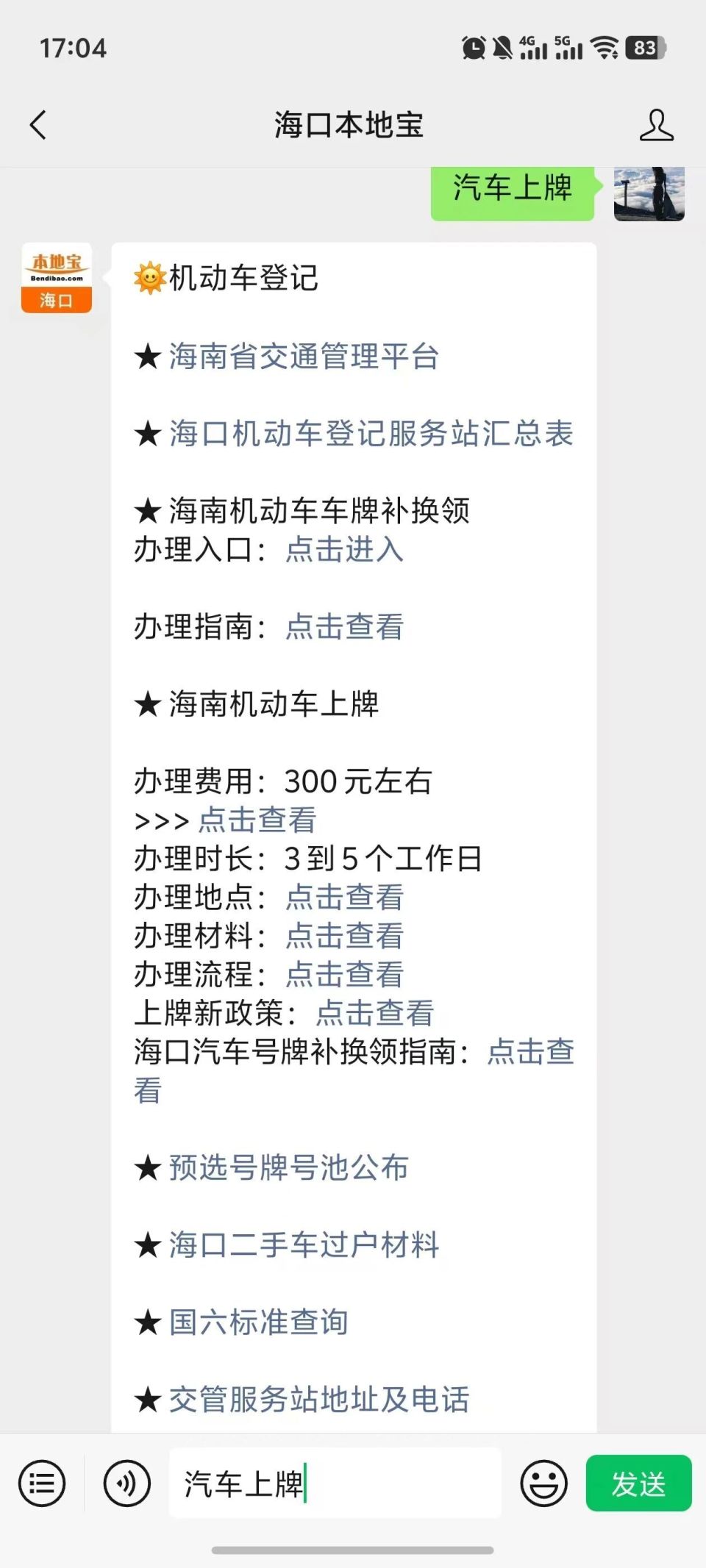Open the emoji picker

pyautogui.click(x=543, y=1482)
